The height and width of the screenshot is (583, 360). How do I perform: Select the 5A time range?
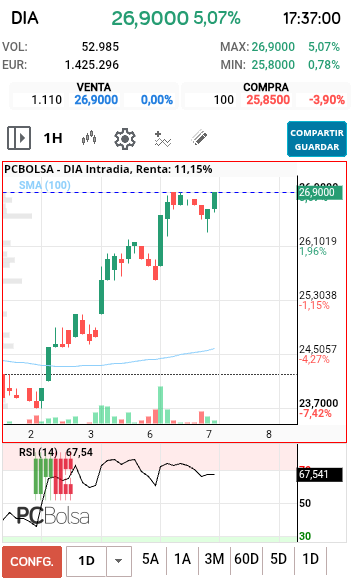click(x=150, y=559)
